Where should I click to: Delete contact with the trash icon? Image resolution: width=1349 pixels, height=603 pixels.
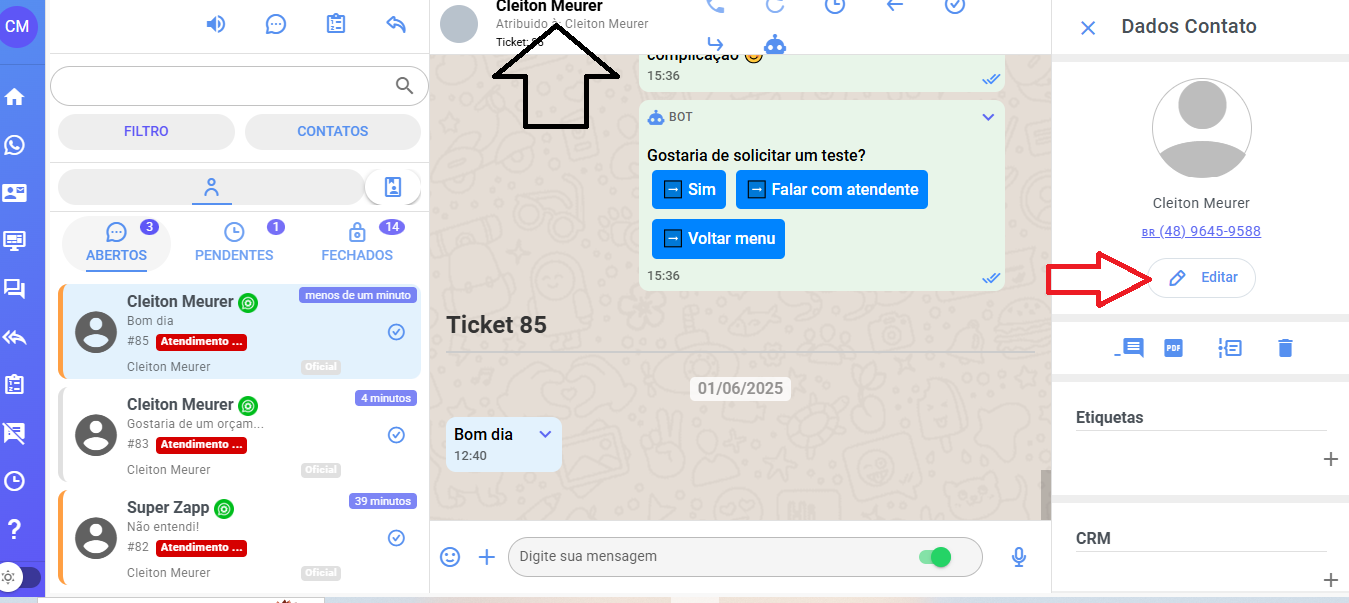click(x=1285, y=348)
